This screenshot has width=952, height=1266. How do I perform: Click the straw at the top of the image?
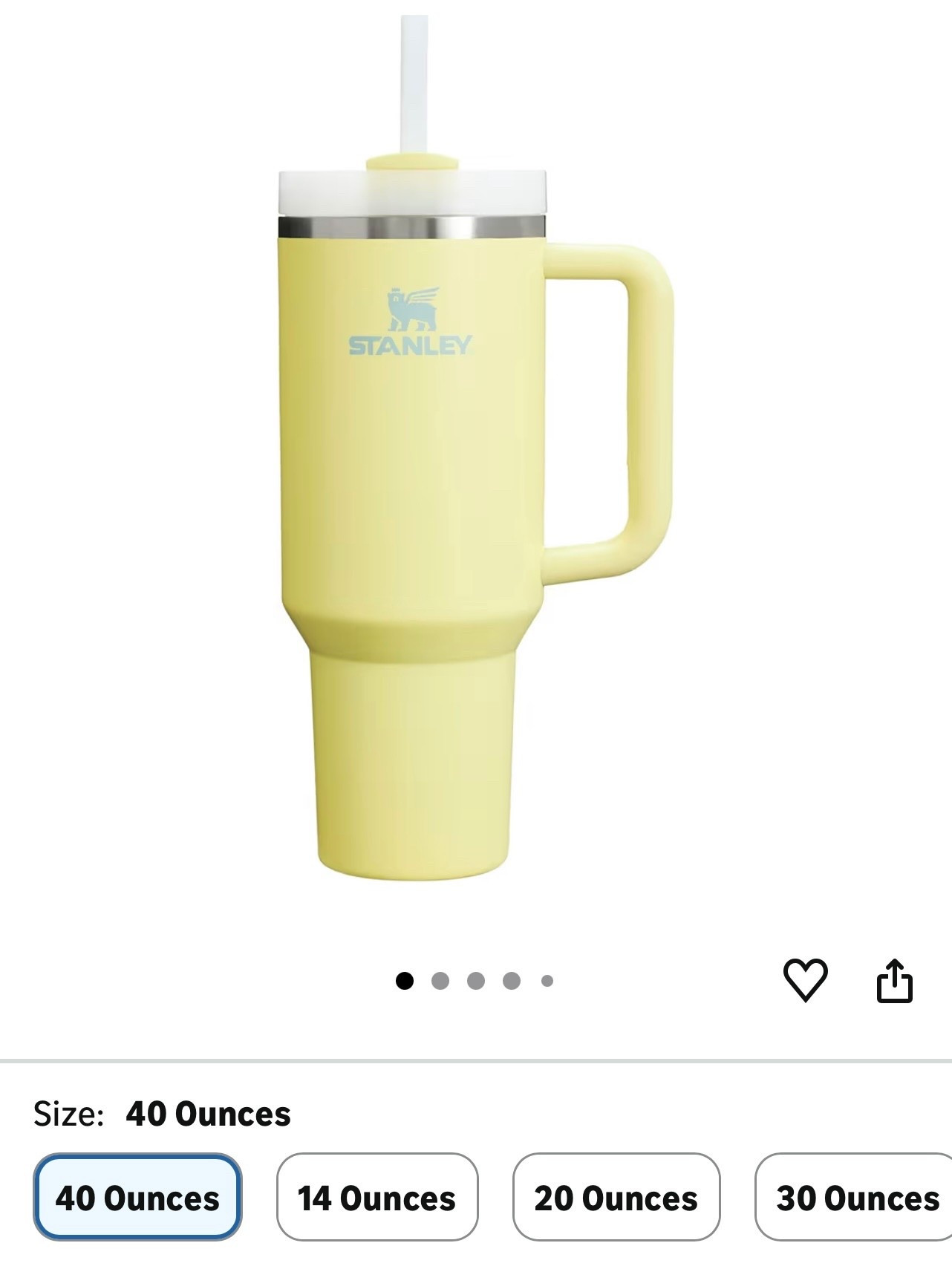tap(411, 82)
